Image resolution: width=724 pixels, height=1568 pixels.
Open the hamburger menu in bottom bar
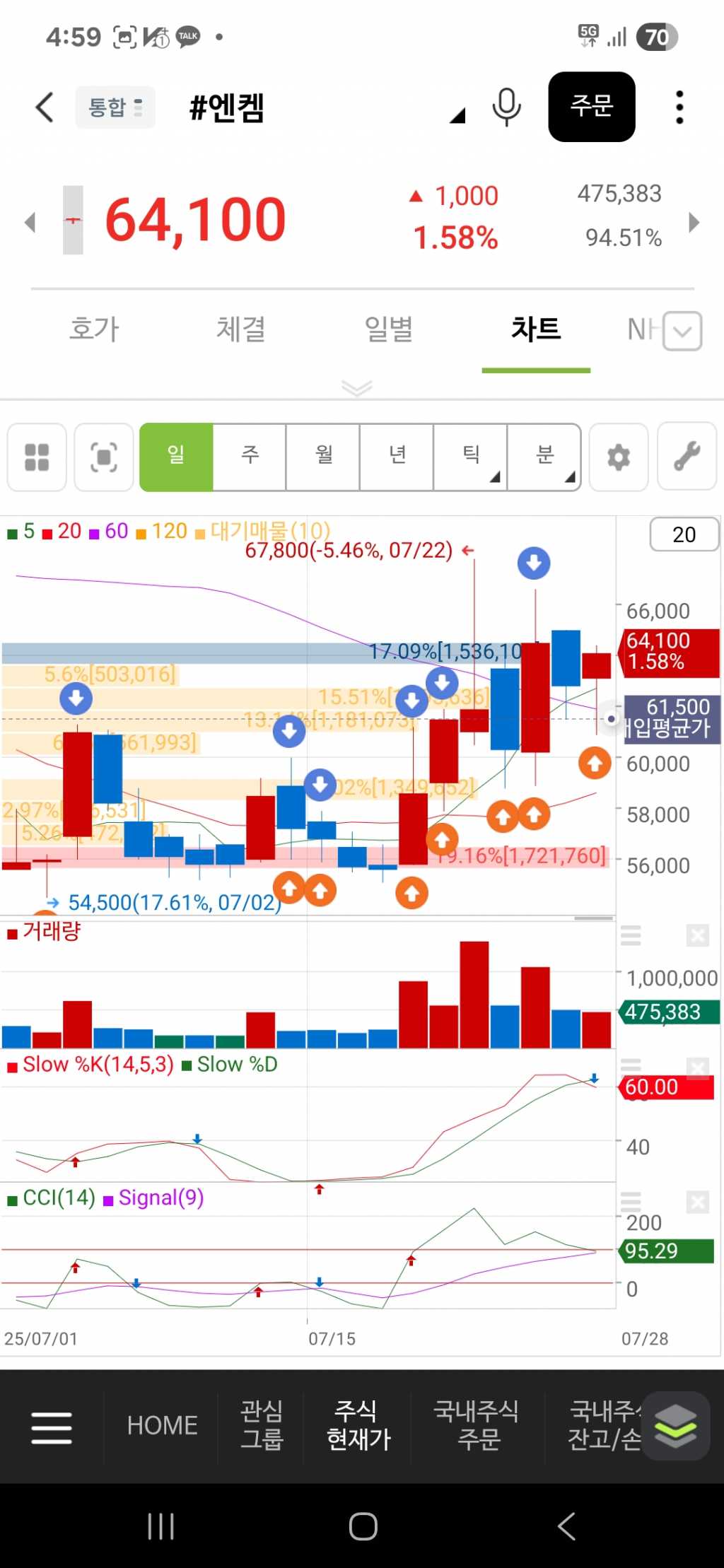pos(52,1427)
